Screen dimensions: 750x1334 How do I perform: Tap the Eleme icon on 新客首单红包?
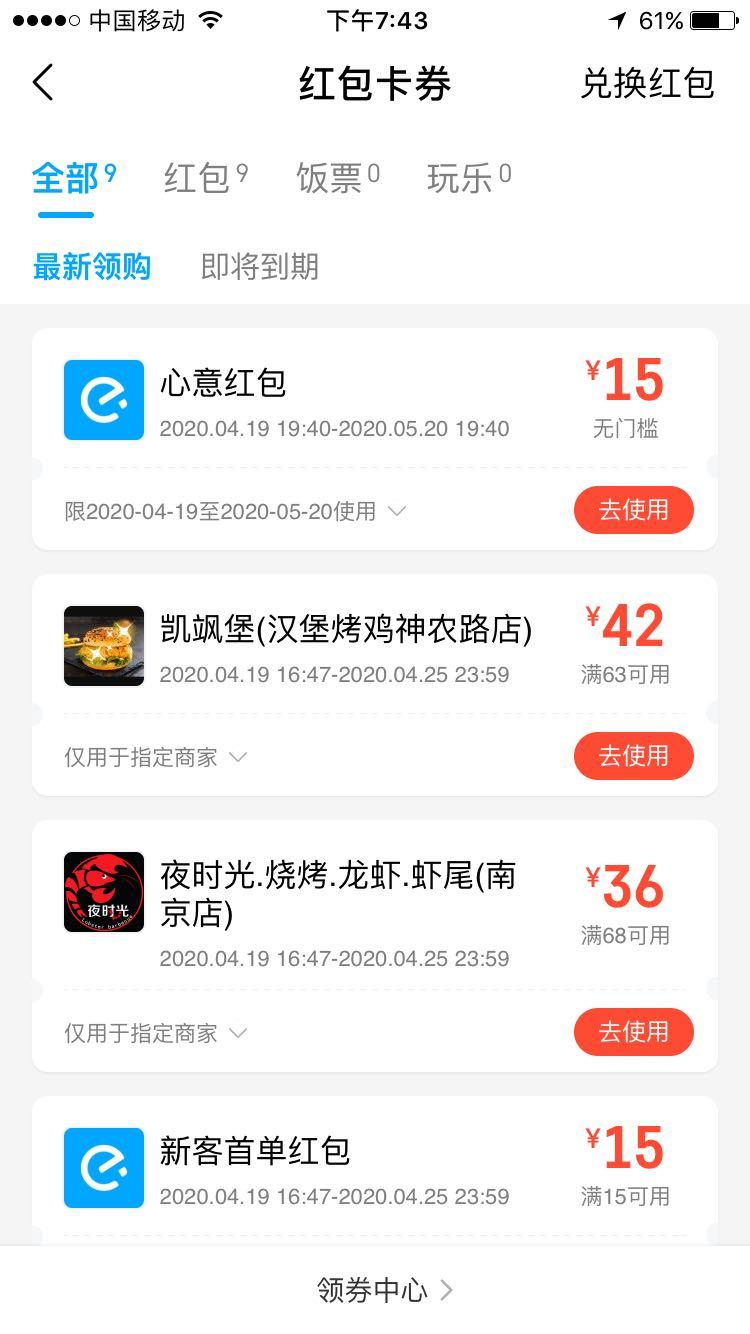pos(103,1168)
